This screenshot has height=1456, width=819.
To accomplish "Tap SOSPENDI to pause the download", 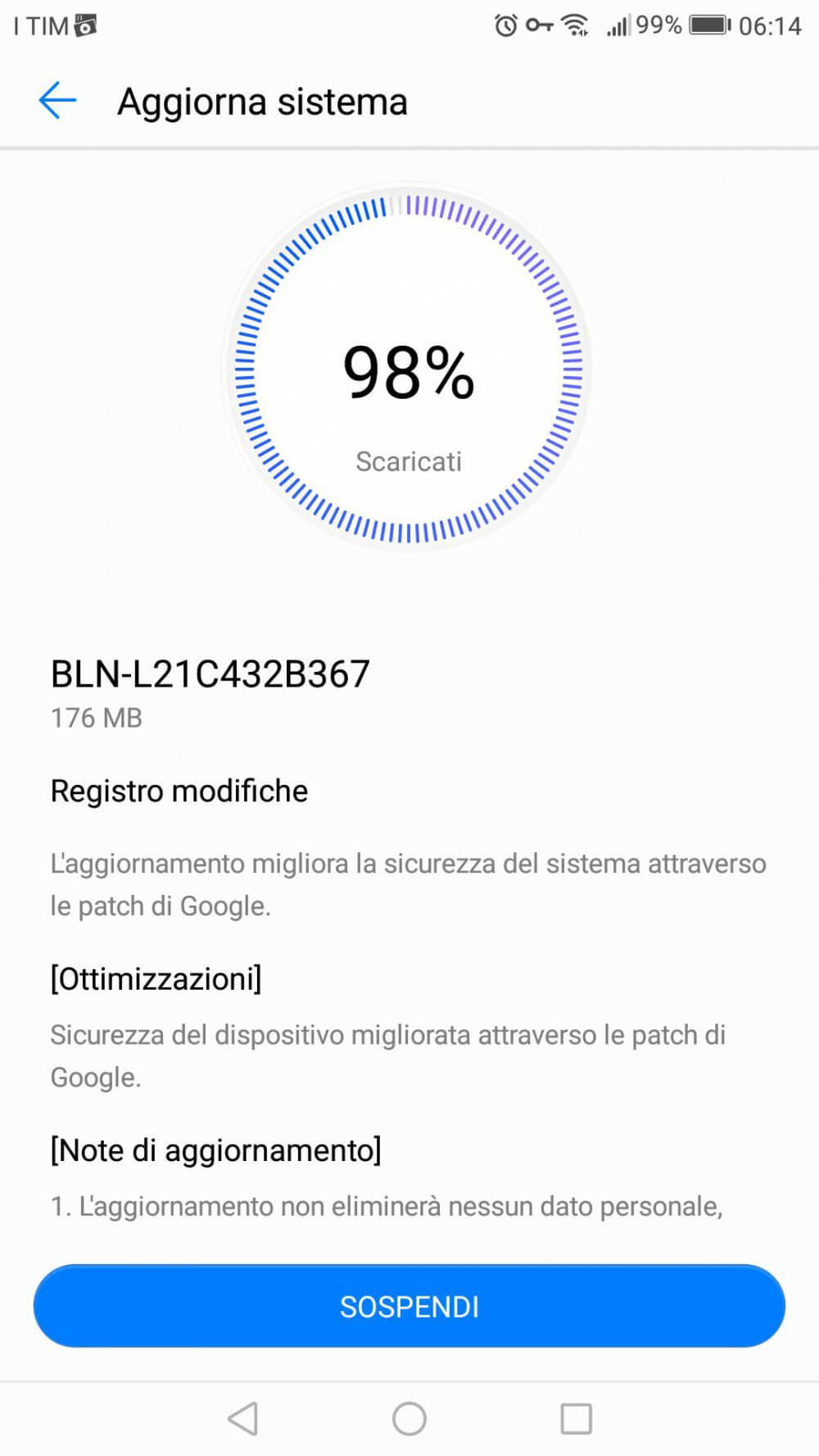I will click(x=409, y=1306).
